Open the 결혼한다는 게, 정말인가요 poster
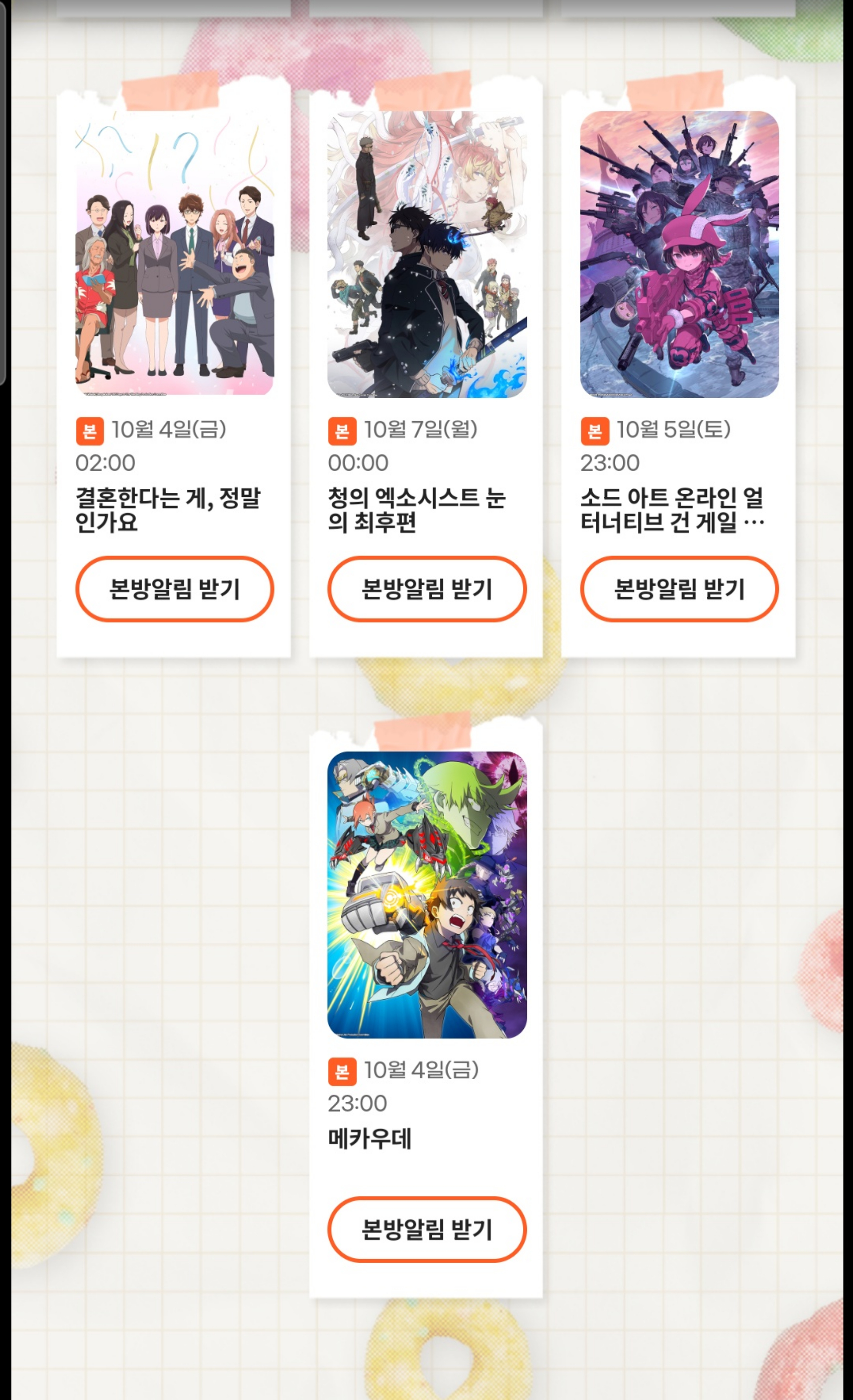Viewport: 853px width, 1400px height. 174,253
